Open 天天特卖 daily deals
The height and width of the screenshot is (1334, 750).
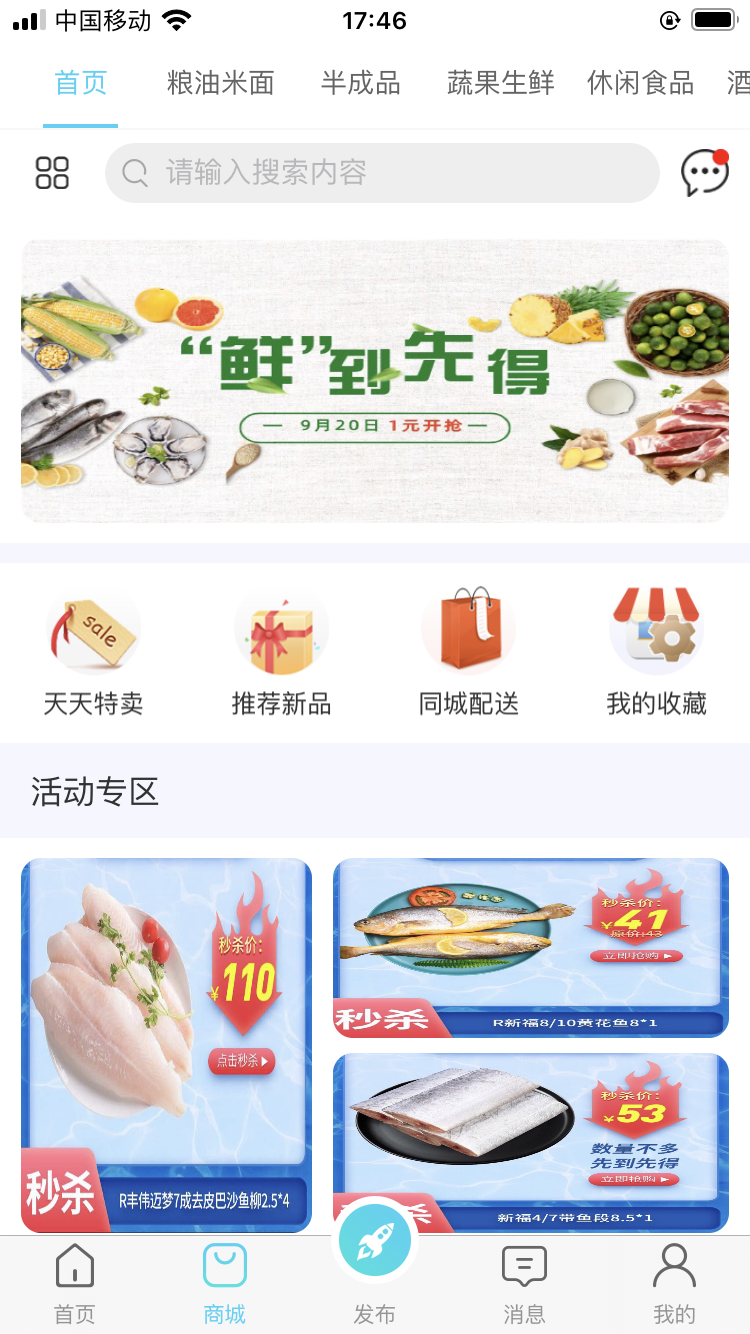(x=93, y=652)
